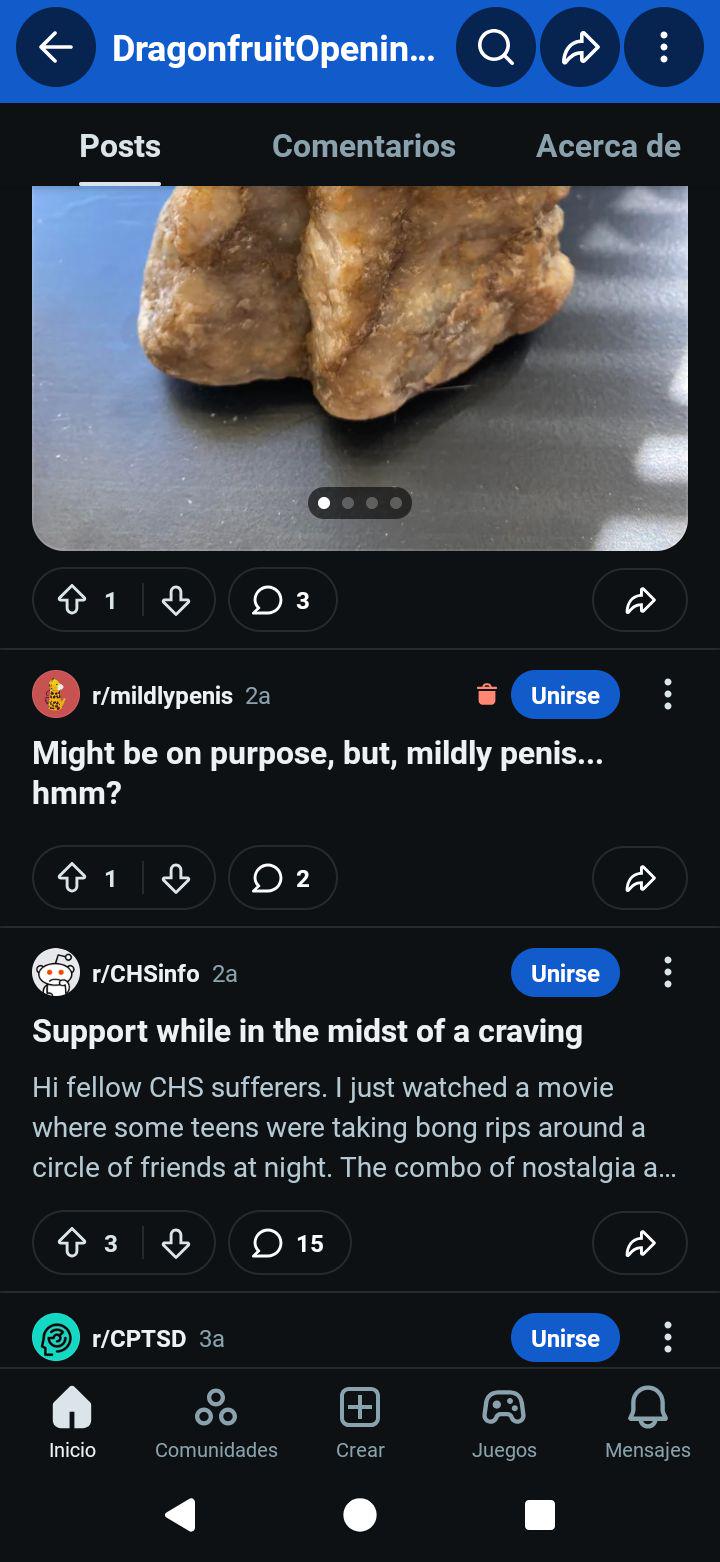Open comments on the mildly penis post
Image resolution: width=720 pixels, height=1562 pixels.
tap(282, 878)
